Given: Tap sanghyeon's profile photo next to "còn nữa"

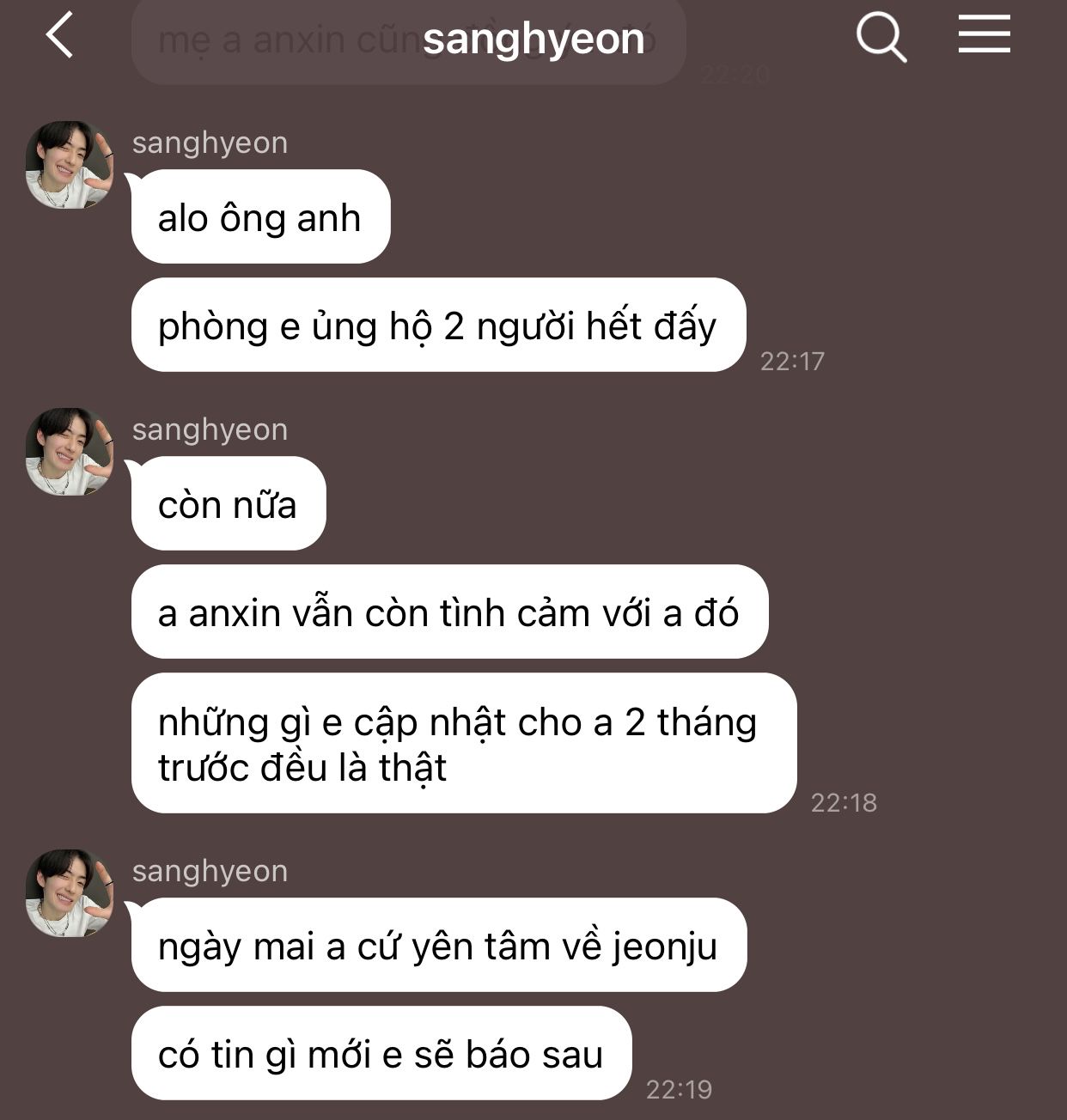Looking at the screenshot, I should (x=69, y=452).
